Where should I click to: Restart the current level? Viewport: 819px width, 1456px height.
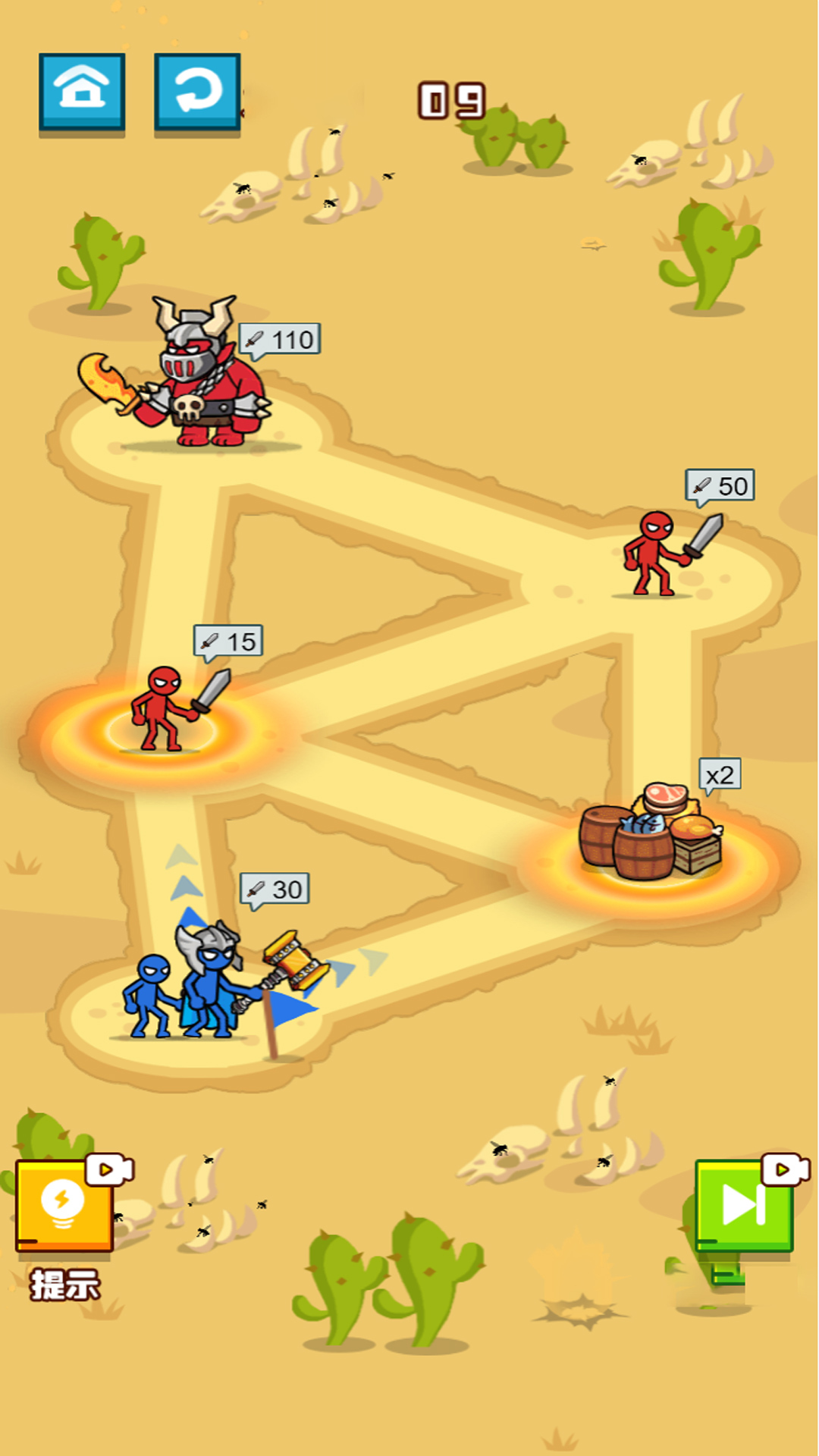tap(197, 91)
